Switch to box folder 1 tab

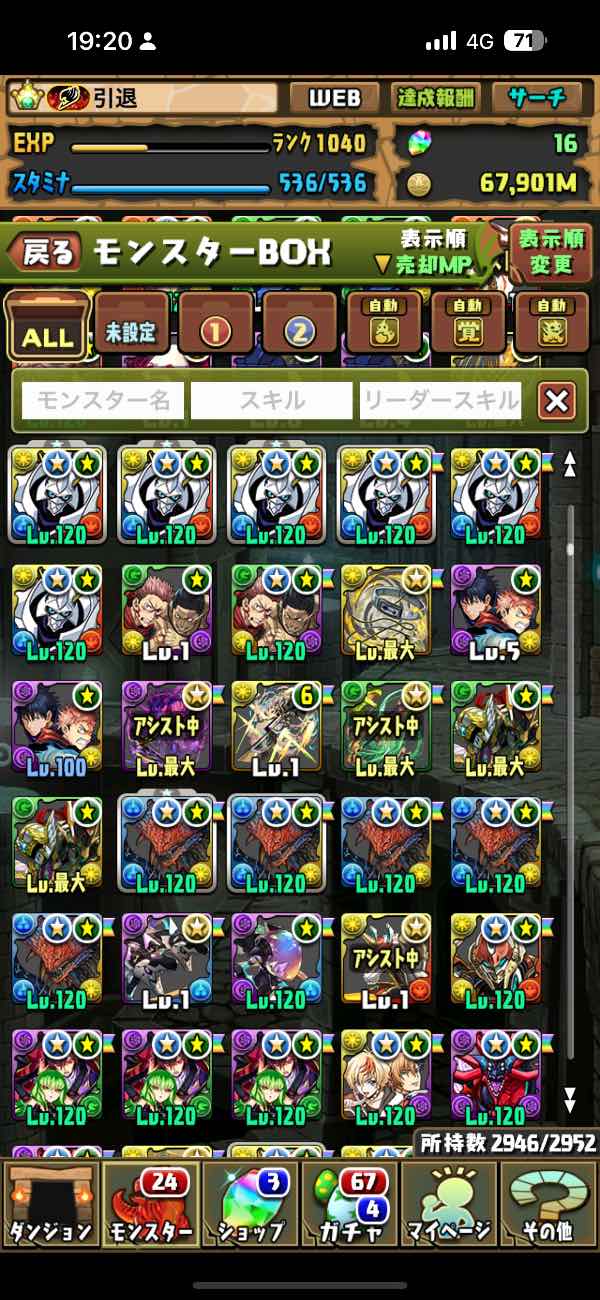coord(215,328)
